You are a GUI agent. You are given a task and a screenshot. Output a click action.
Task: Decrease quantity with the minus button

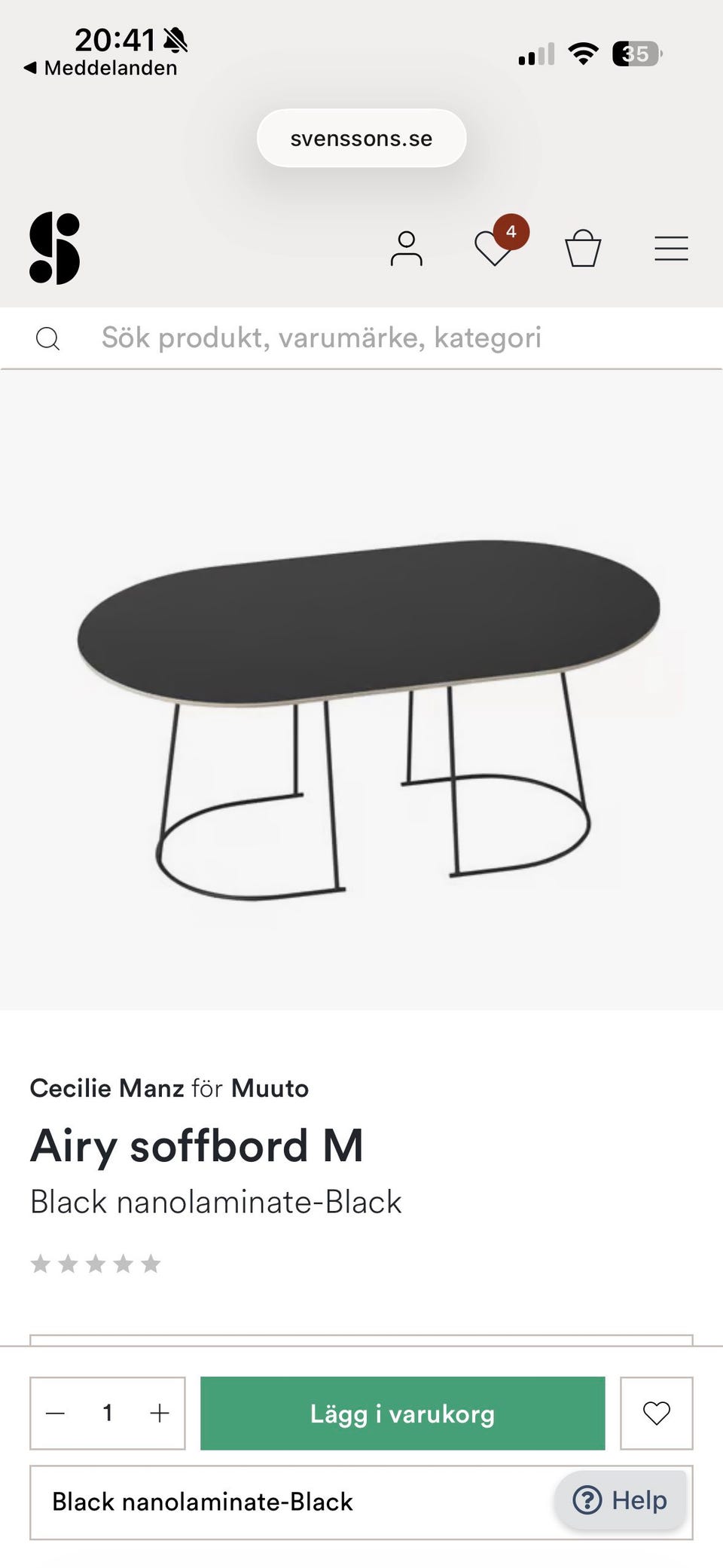coord(56,1414)
